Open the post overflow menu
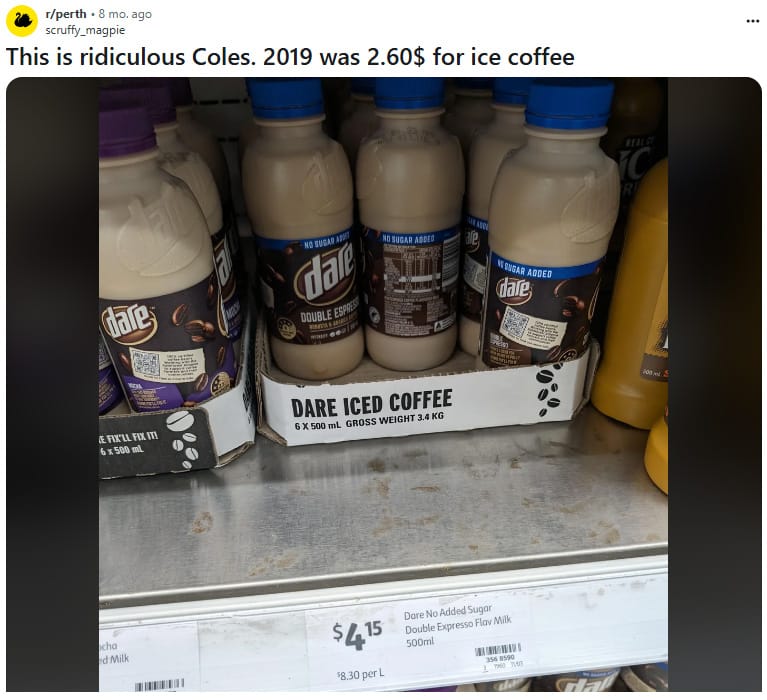This screenshot has width=767, height=700. [751, 21]
